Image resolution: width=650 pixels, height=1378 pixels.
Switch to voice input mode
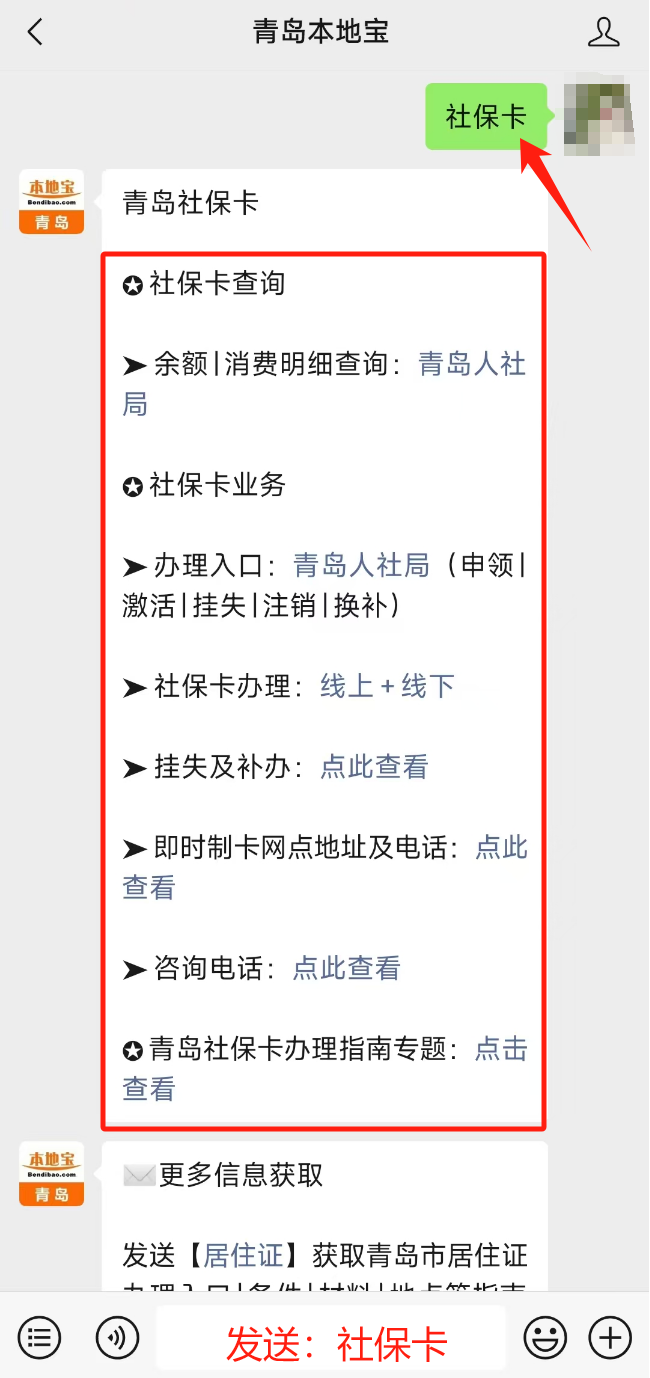117,1337
